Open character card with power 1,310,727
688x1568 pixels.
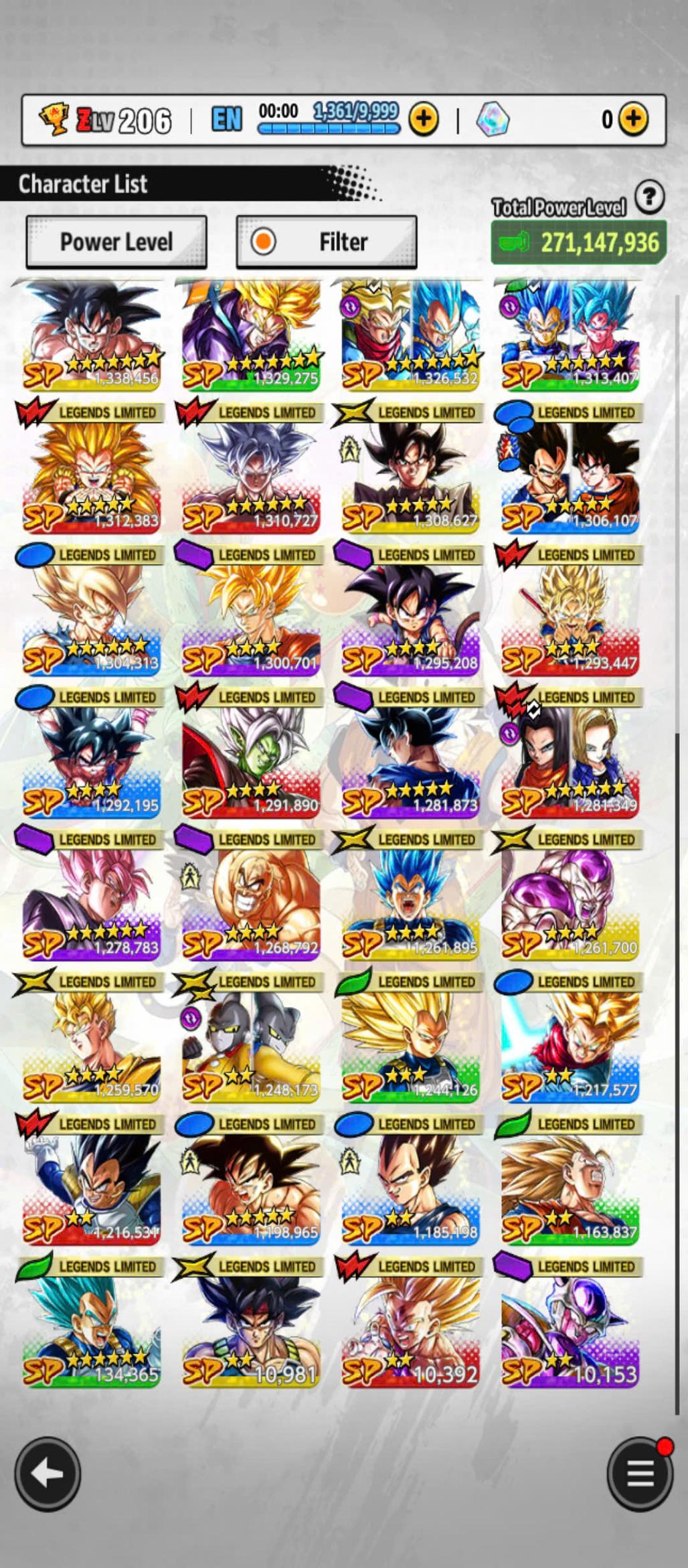(x=251, y=475)
